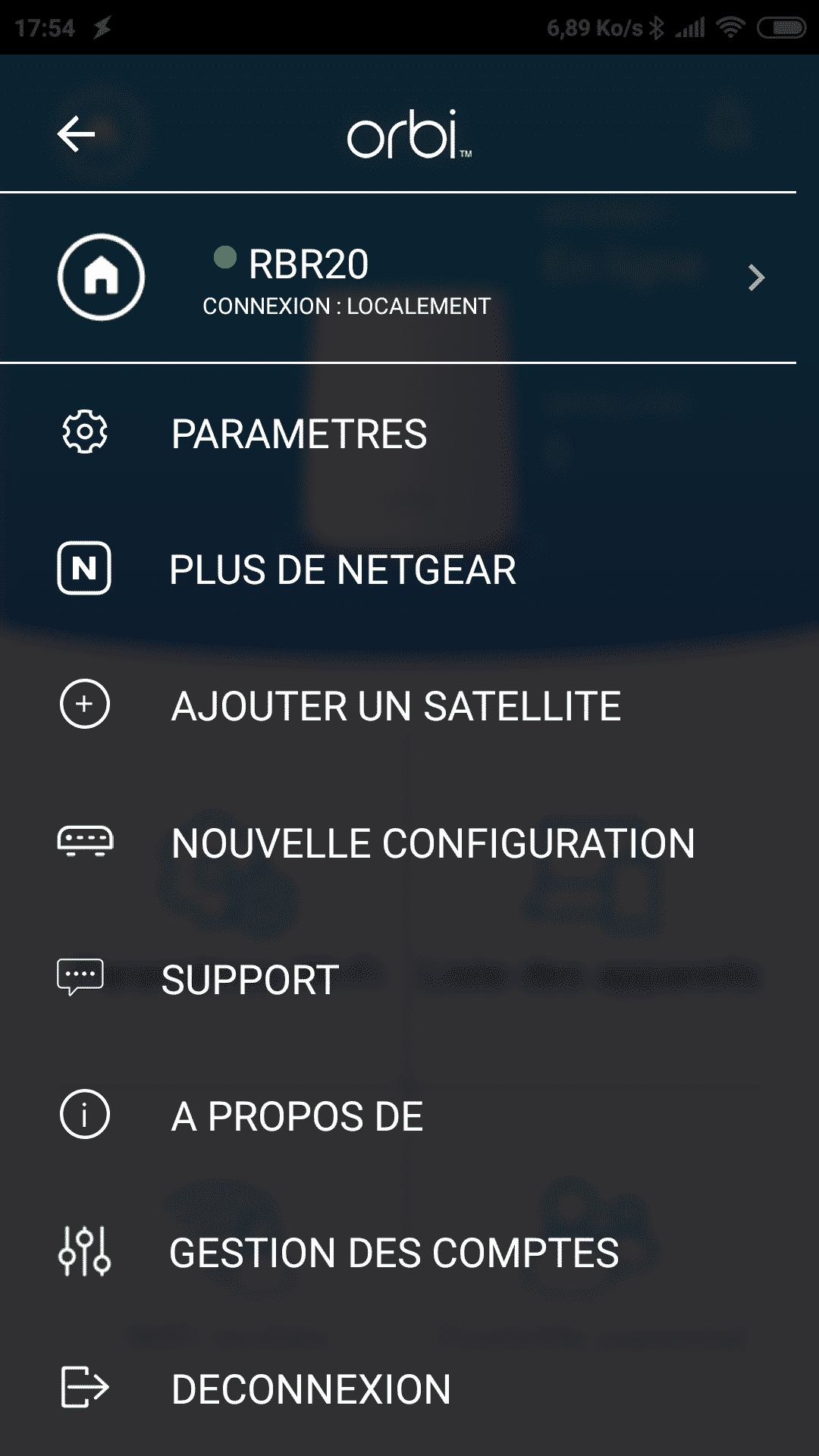Choose AJOUTER UN SATELLITE
819x1456 pixels.
pyautogui.click(x=398, y=706)
